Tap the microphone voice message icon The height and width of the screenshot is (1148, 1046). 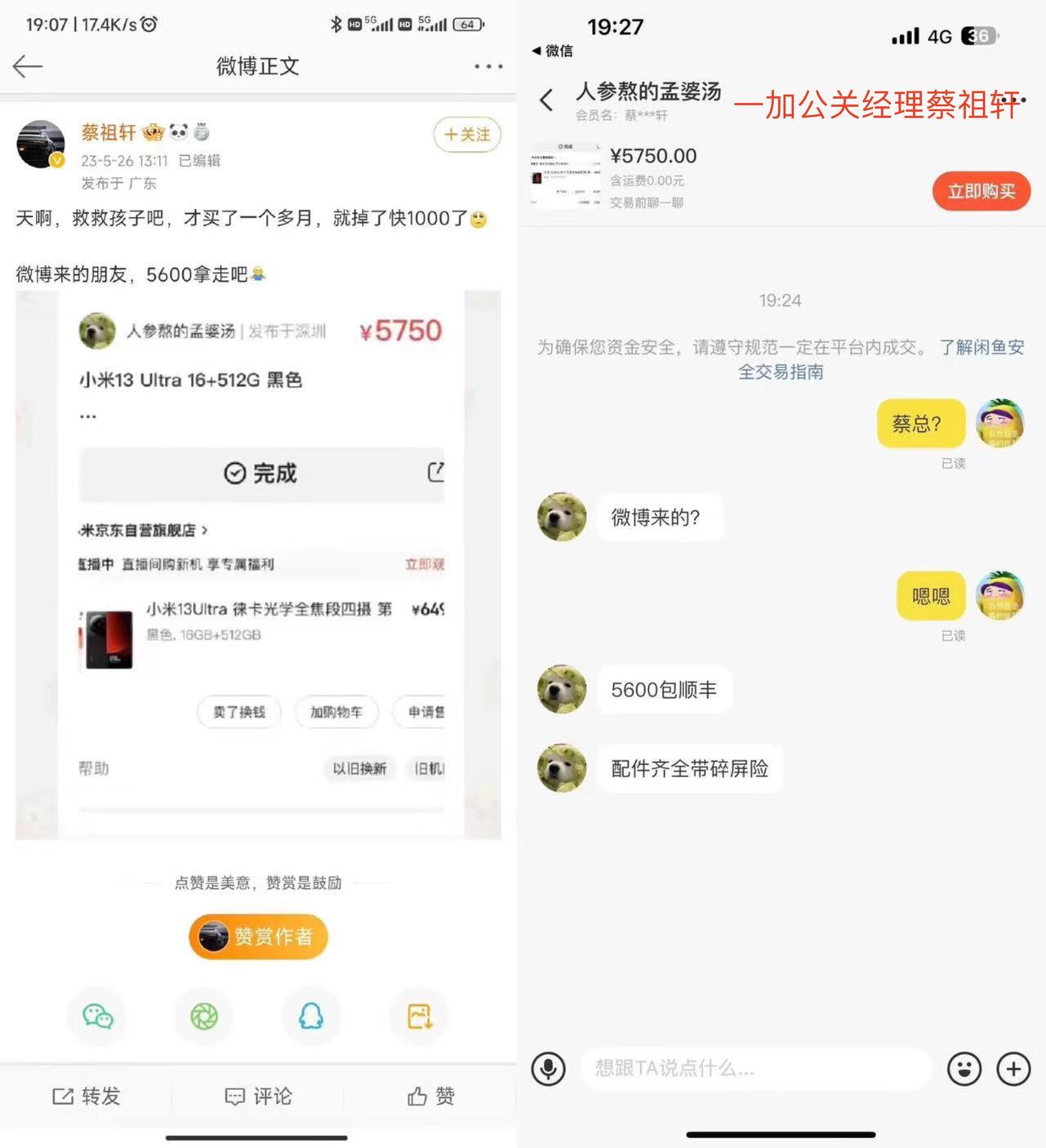coord(550,1069)
